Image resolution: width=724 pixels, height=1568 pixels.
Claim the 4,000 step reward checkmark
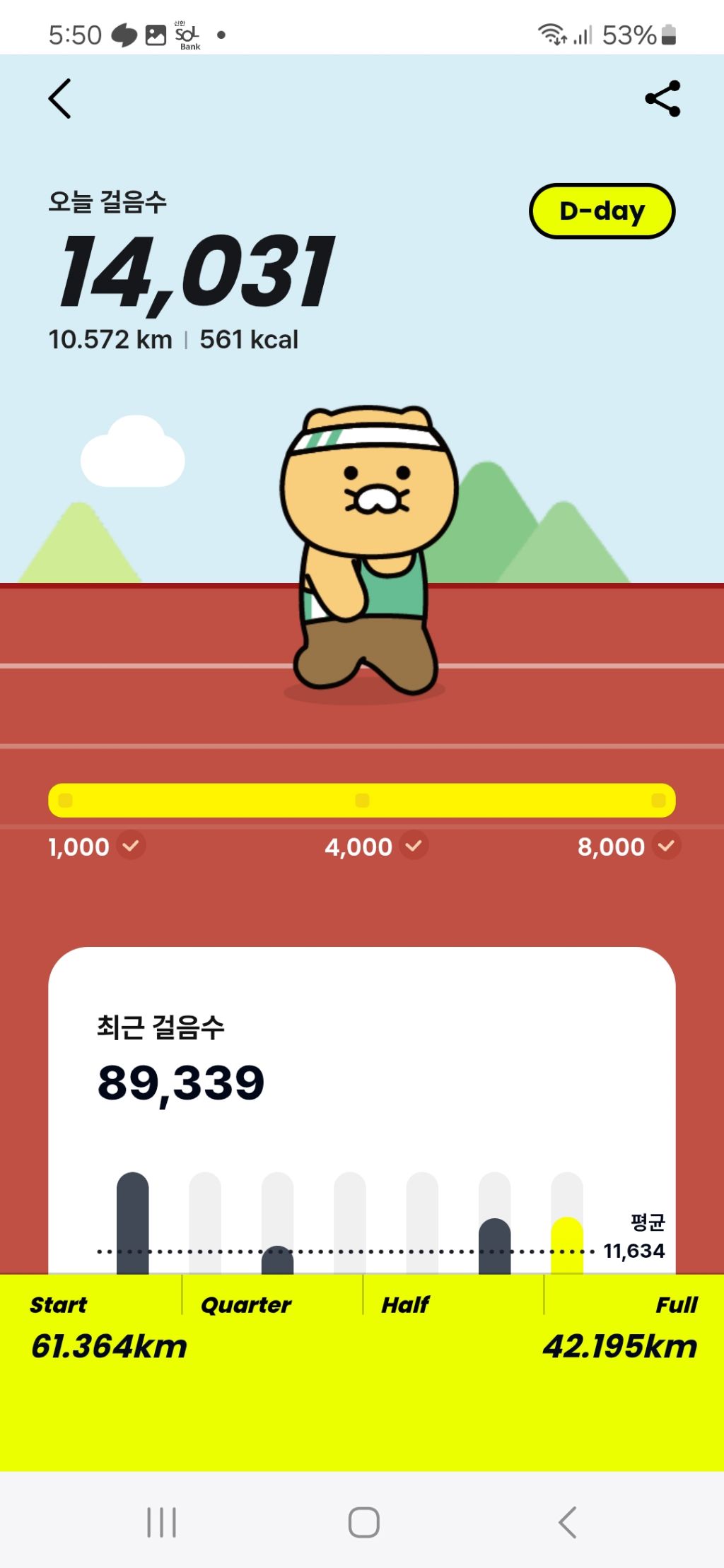pyautogui.click(x=414, y=847)
